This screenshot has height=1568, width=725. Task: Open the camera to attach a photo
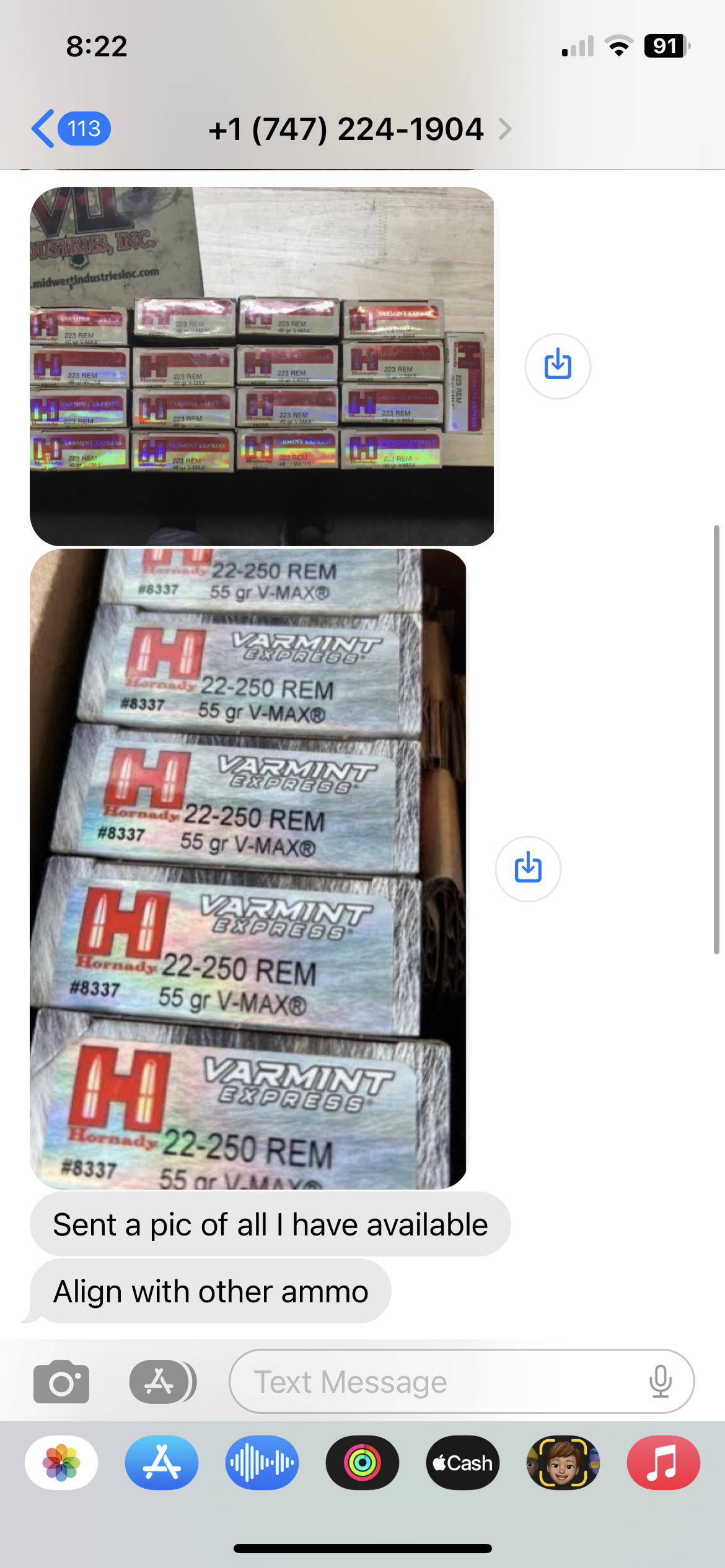[61, 1382]
